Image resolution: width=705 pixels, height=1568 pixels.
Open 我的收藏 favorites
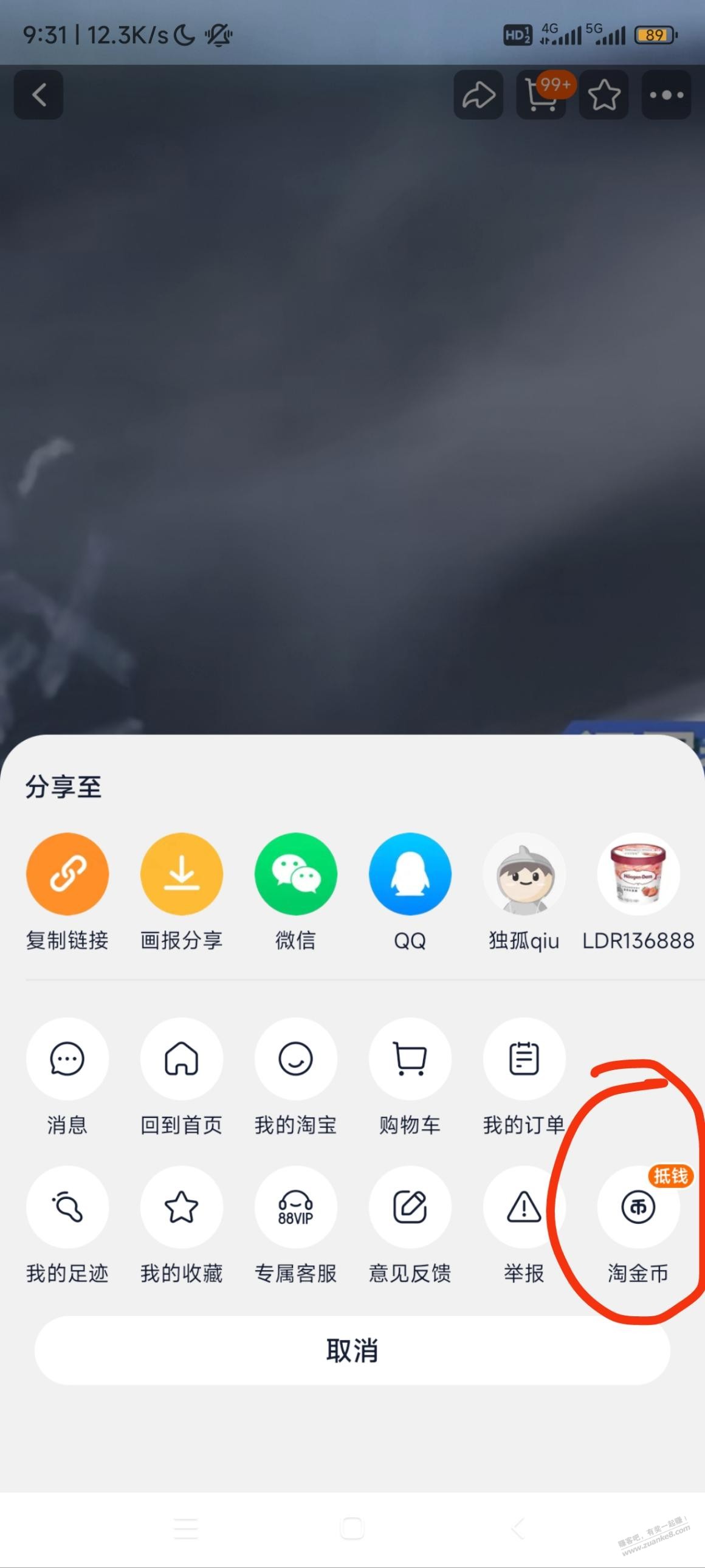tap(181, 1207)
